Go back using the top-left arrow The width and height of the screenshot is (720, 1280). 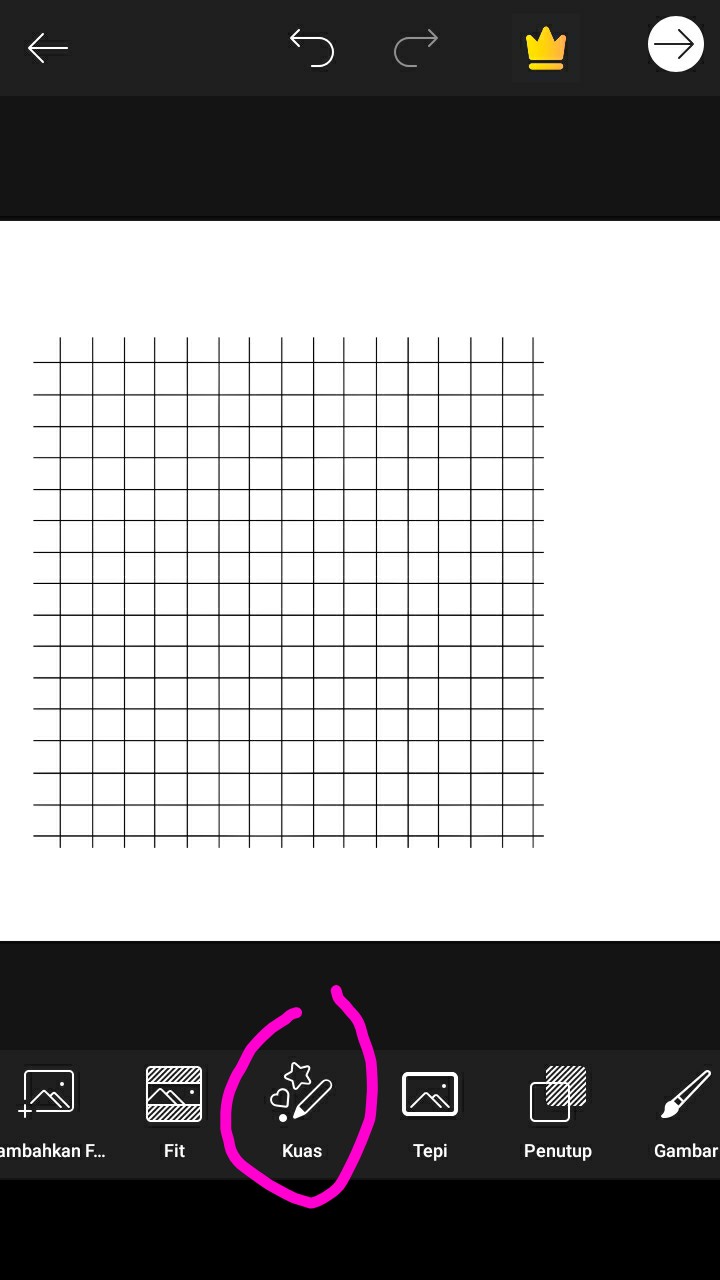[47, 47]
